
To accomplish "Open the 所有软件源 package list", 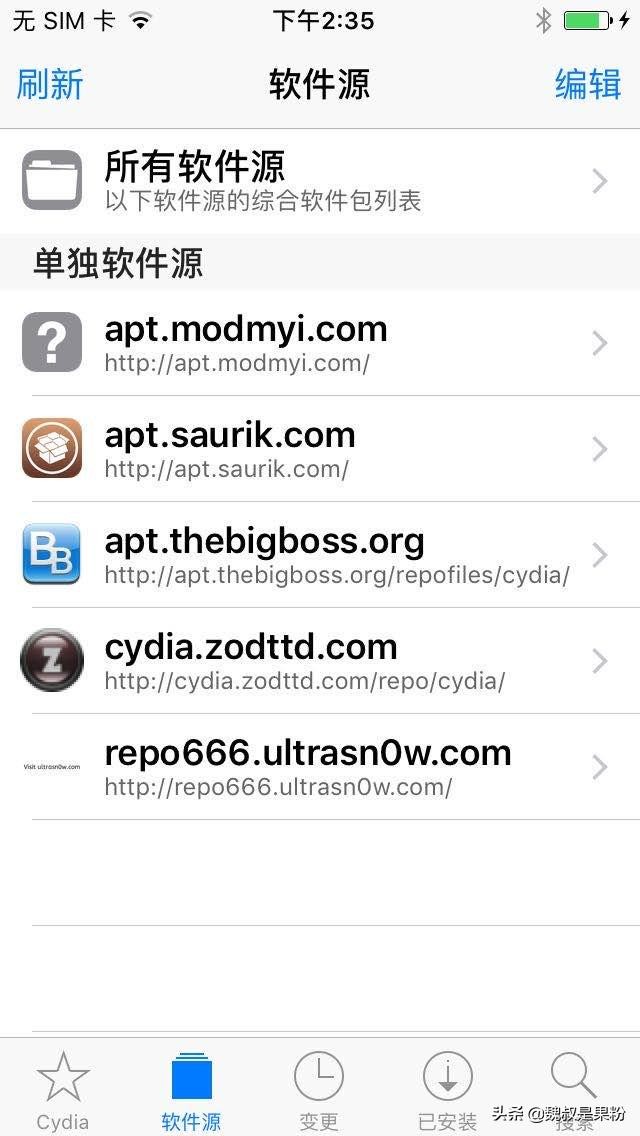I will [320, 181].
